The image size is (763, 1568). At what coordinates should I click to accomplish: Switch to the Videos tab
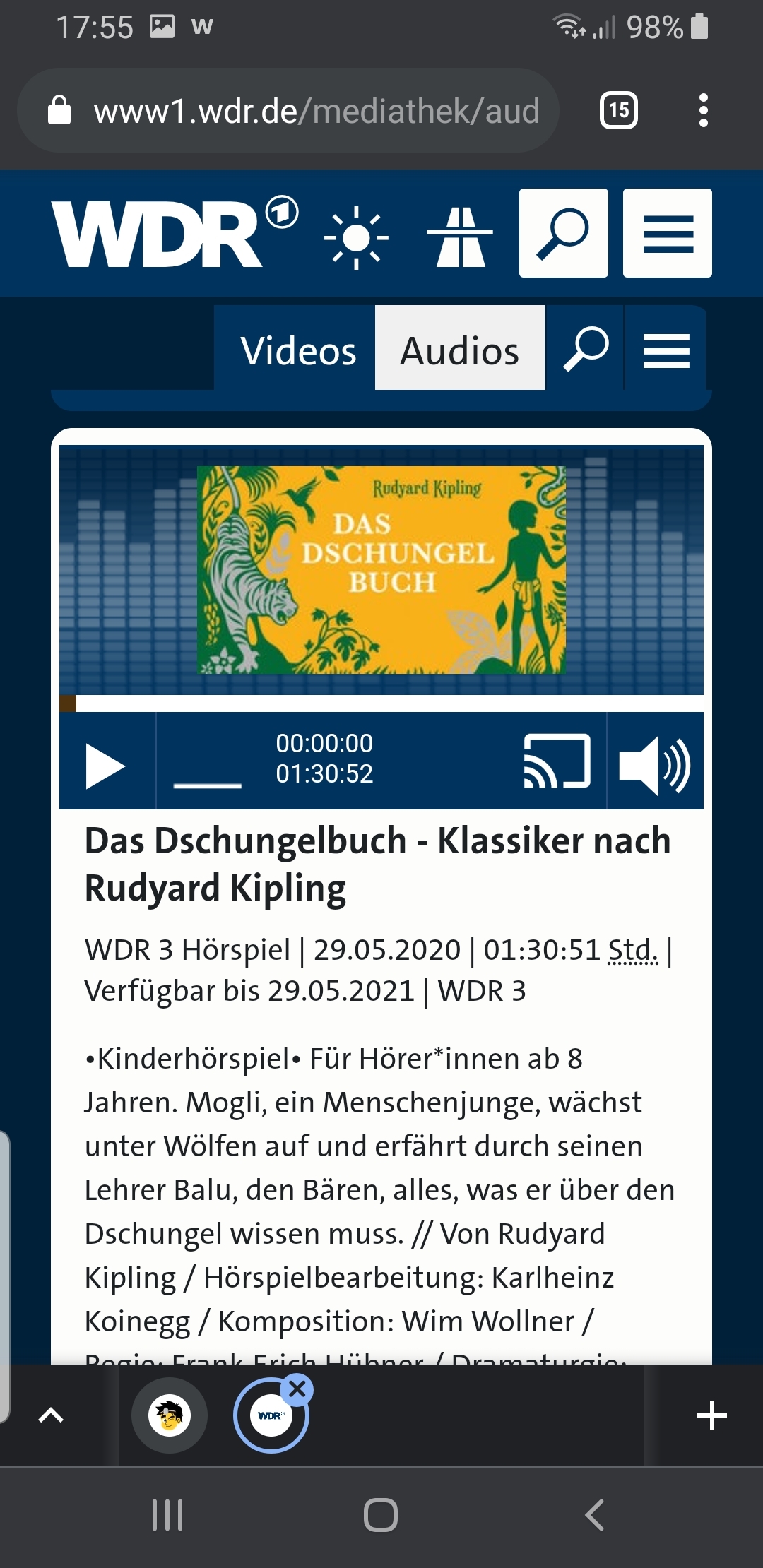297,350
